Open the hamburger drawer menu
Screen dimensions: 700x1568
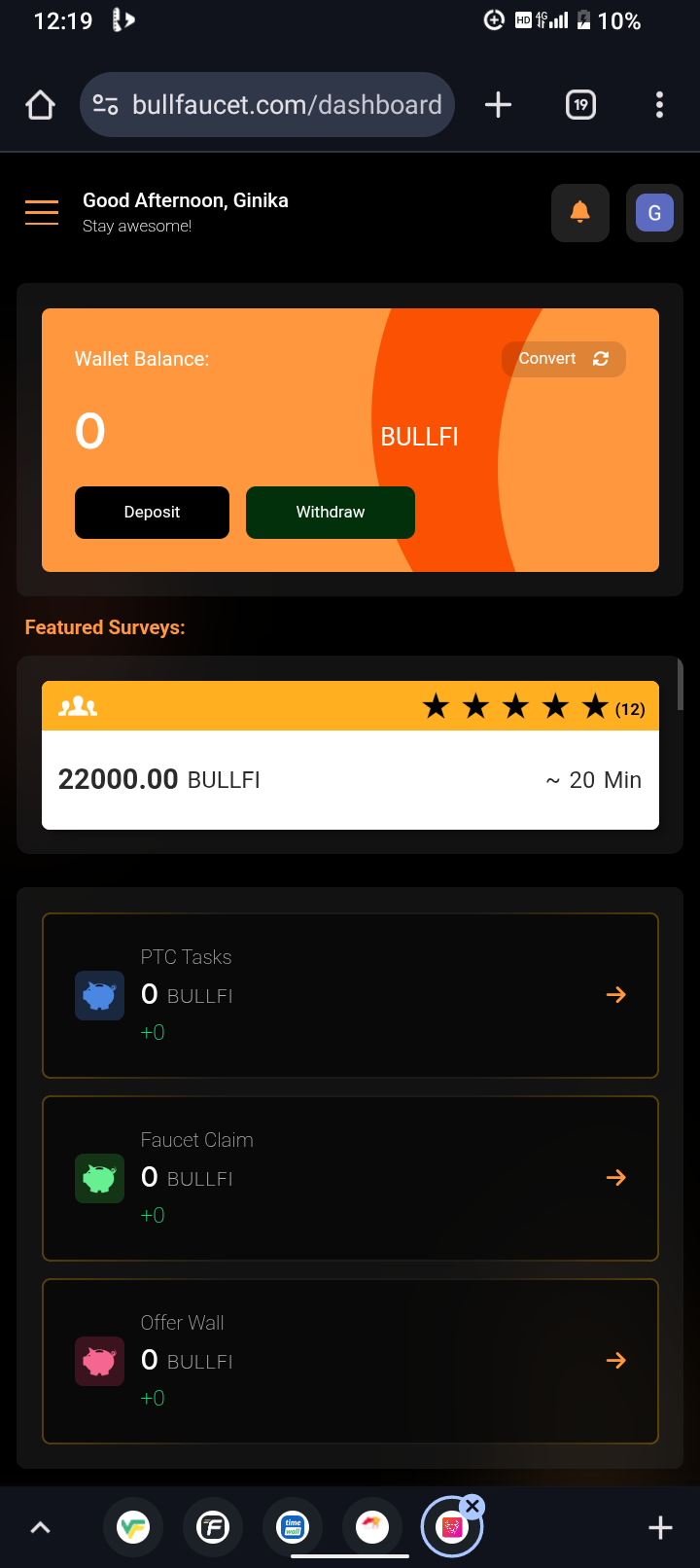[42, 212]
